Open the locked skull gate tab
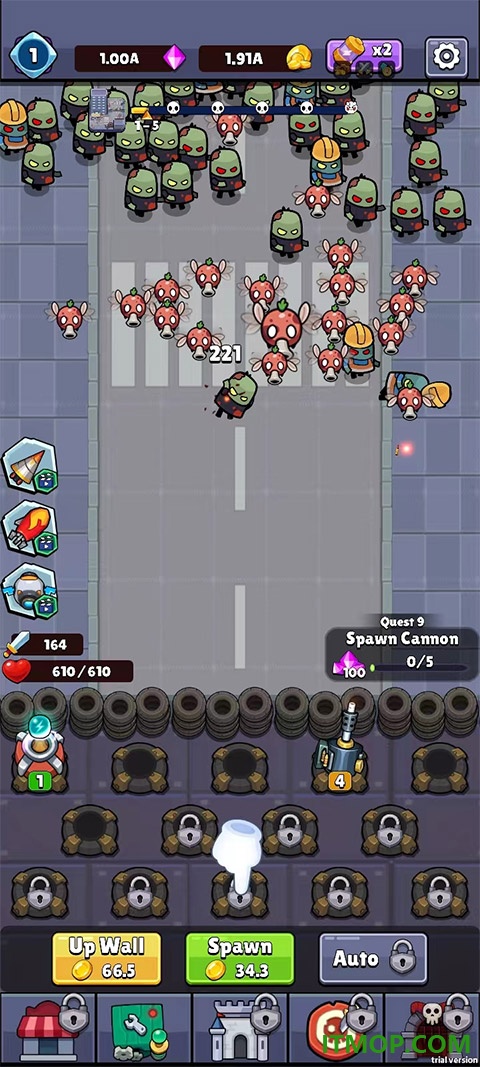Viewport: 480px width, 1067px height. click(432, 1030)
